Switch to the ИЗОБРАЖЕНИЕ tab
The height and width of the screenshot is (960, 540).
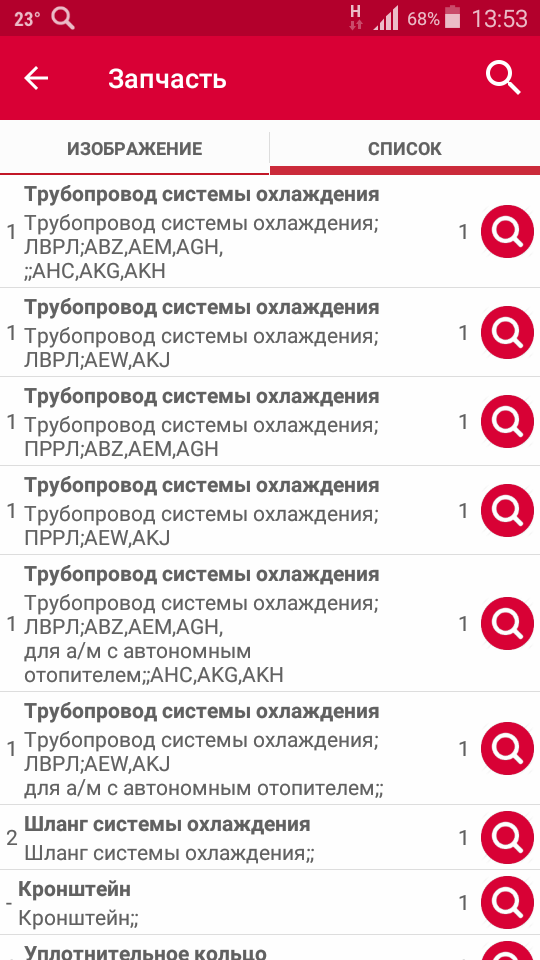coord(135,148)
